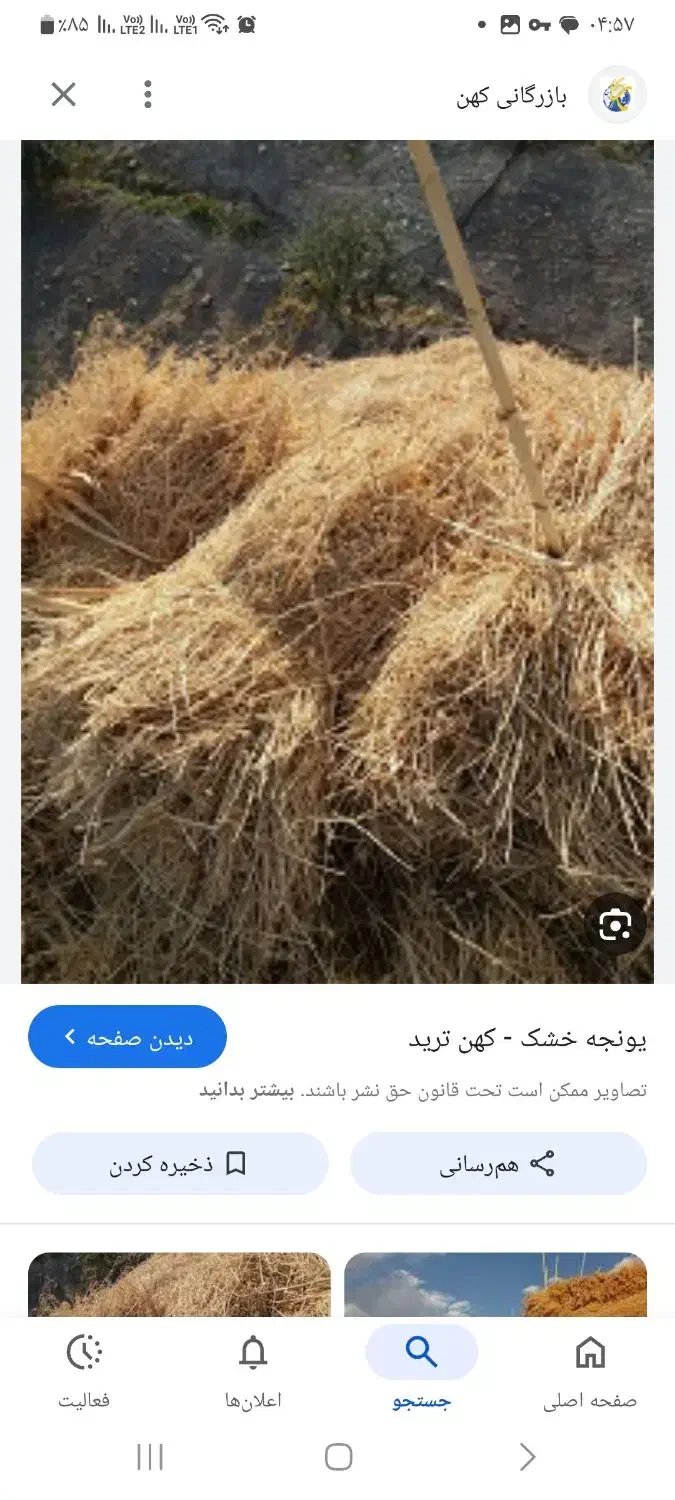Viewport: 675px width, 1500px height.
Task: Close the image viewer with X
Action: click(63, 95)
